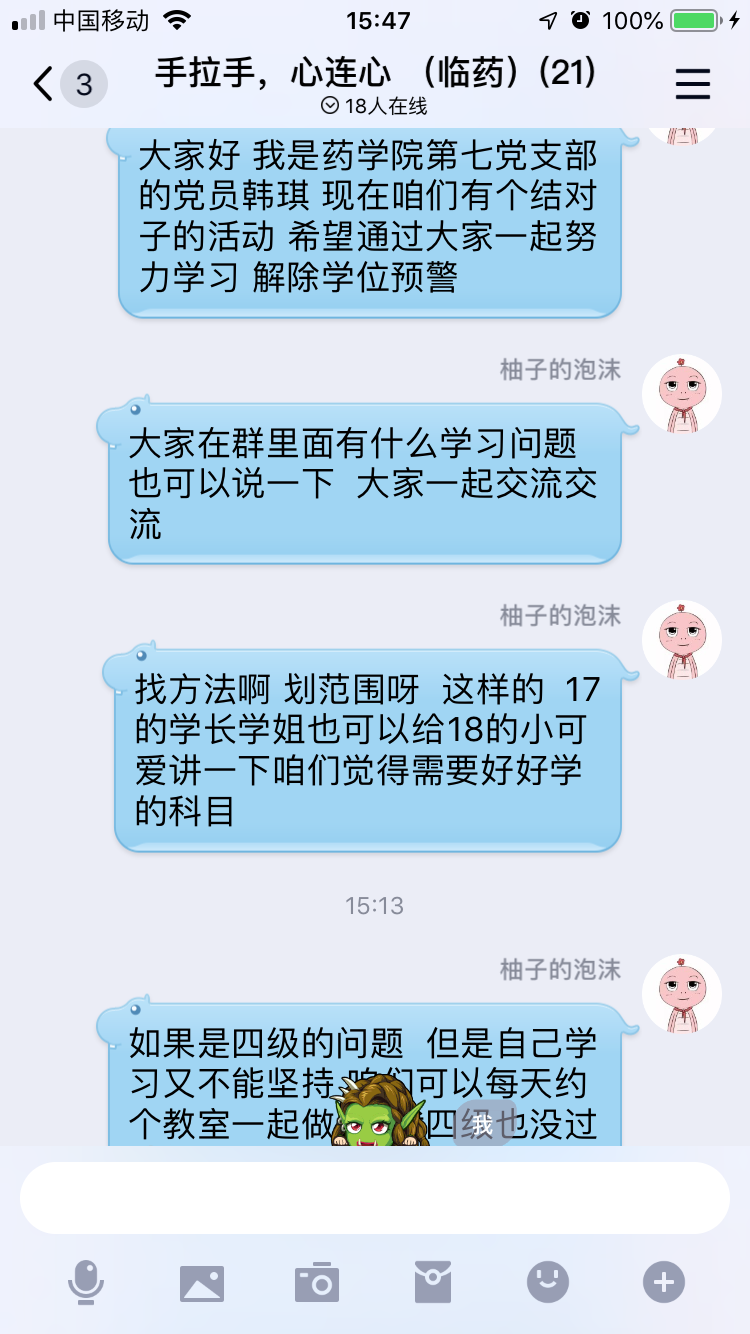The image size is (750, 1334).
Task: Open the camera to take a photo
Action: [317, 1282]
